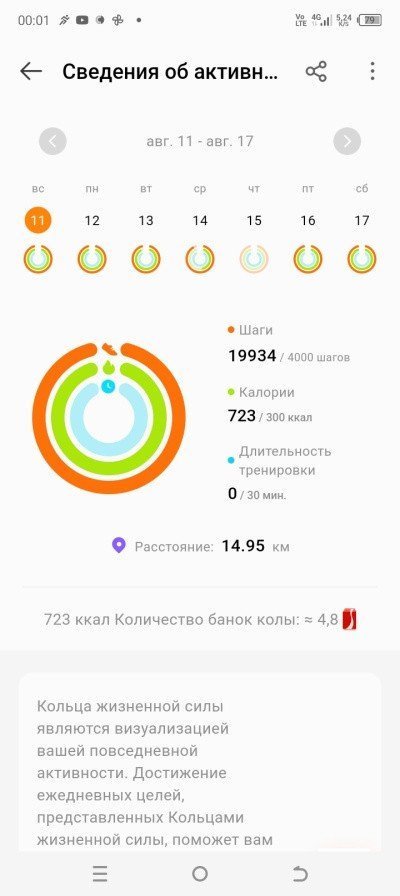Show the next week
This screenshot has height=896, width=400.
coord(347,141)
